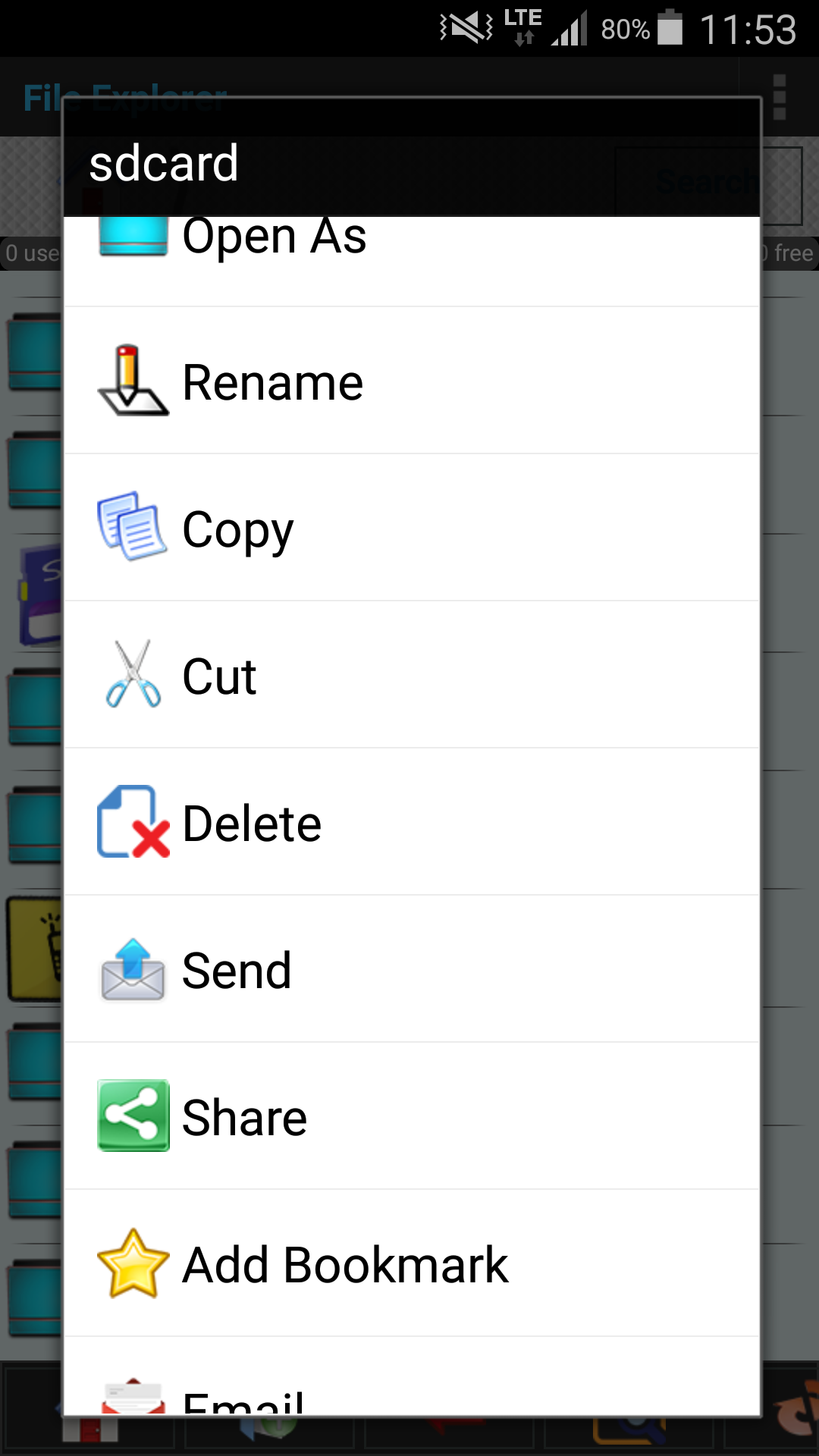The image size is (819, 1456).
Task: Select the Send envelope icon
Action: tap(133, 971)
